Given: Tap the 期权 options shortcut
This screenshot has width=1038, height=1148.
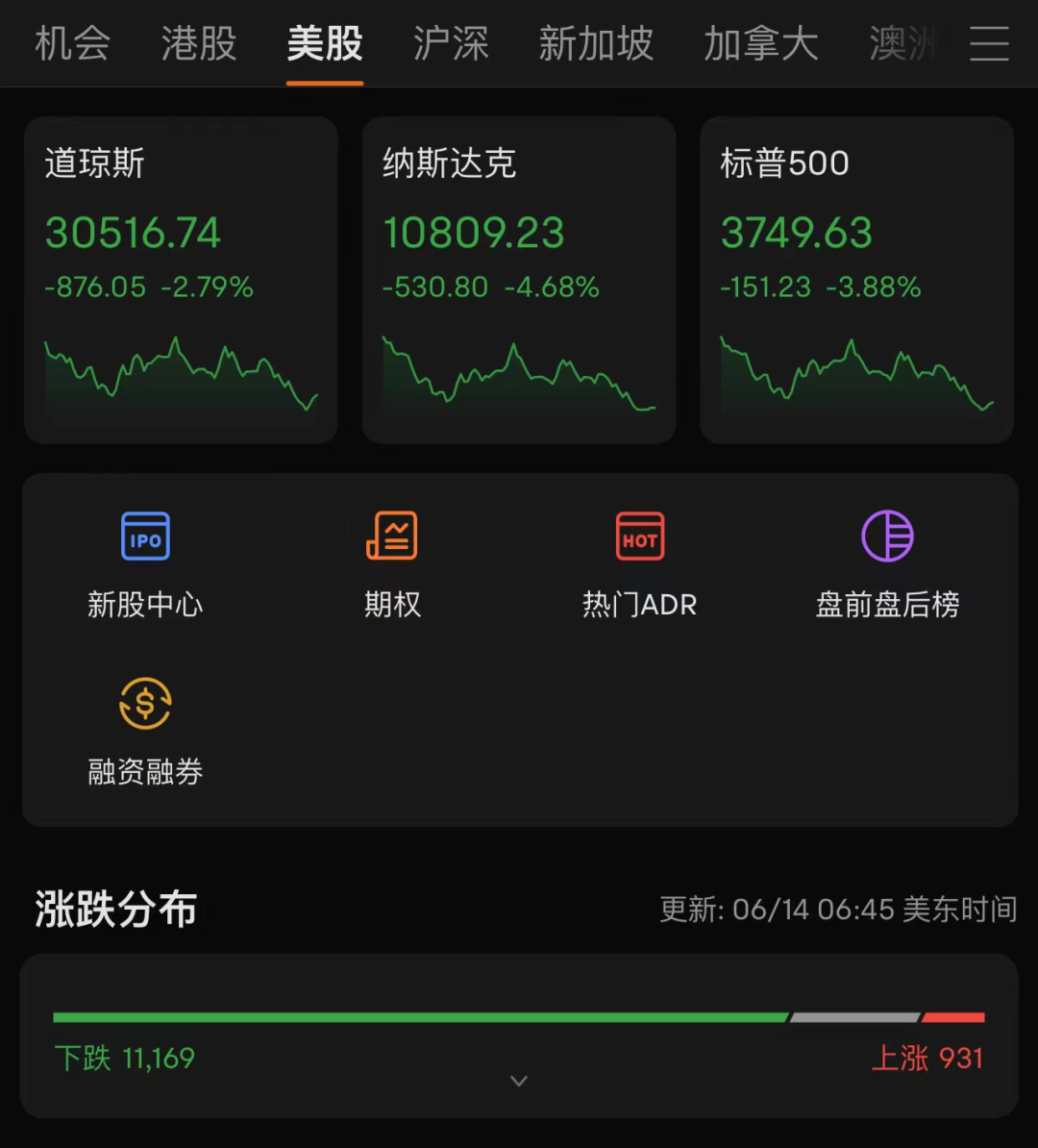Looking at the screenshot, I should point(392,563).
